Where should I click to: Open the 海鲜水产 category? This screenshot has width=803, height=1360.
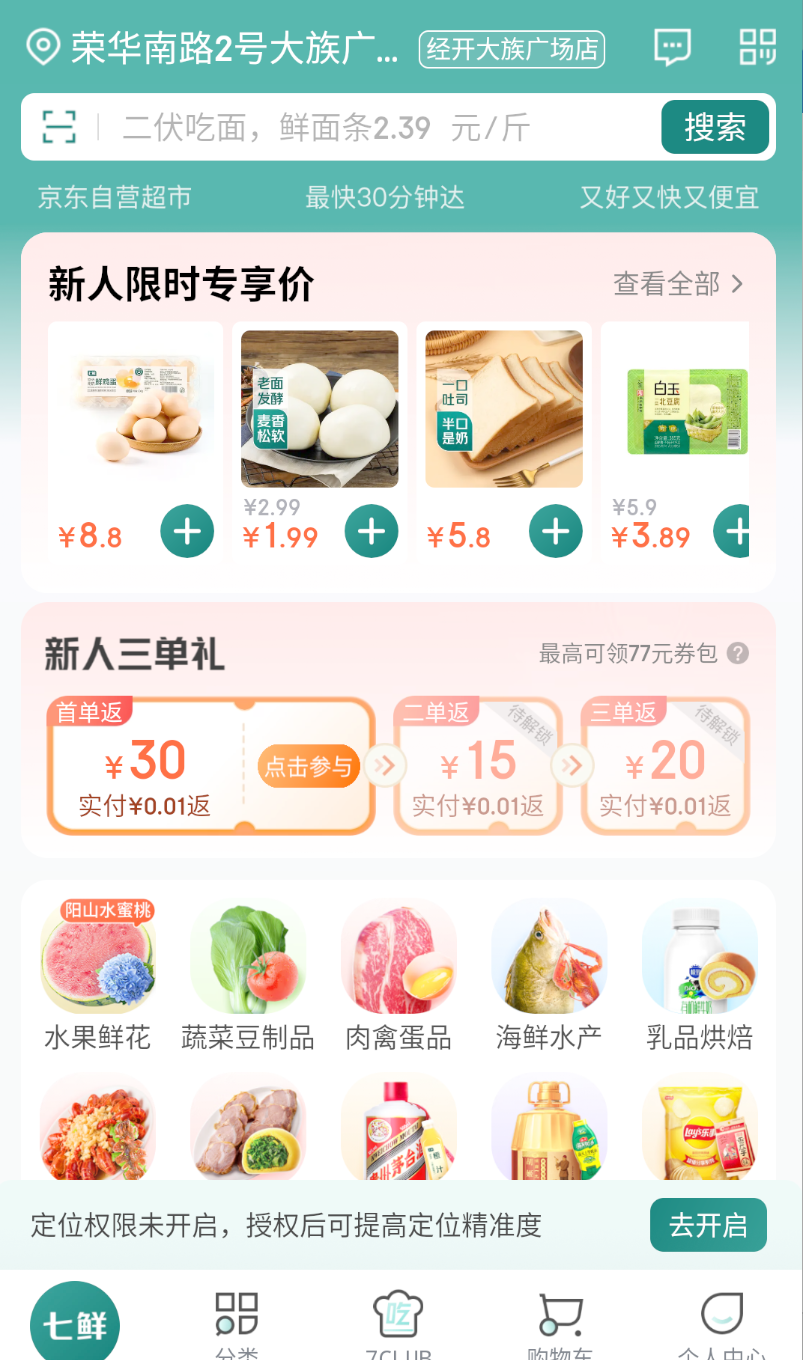click(x=548, y=975)
